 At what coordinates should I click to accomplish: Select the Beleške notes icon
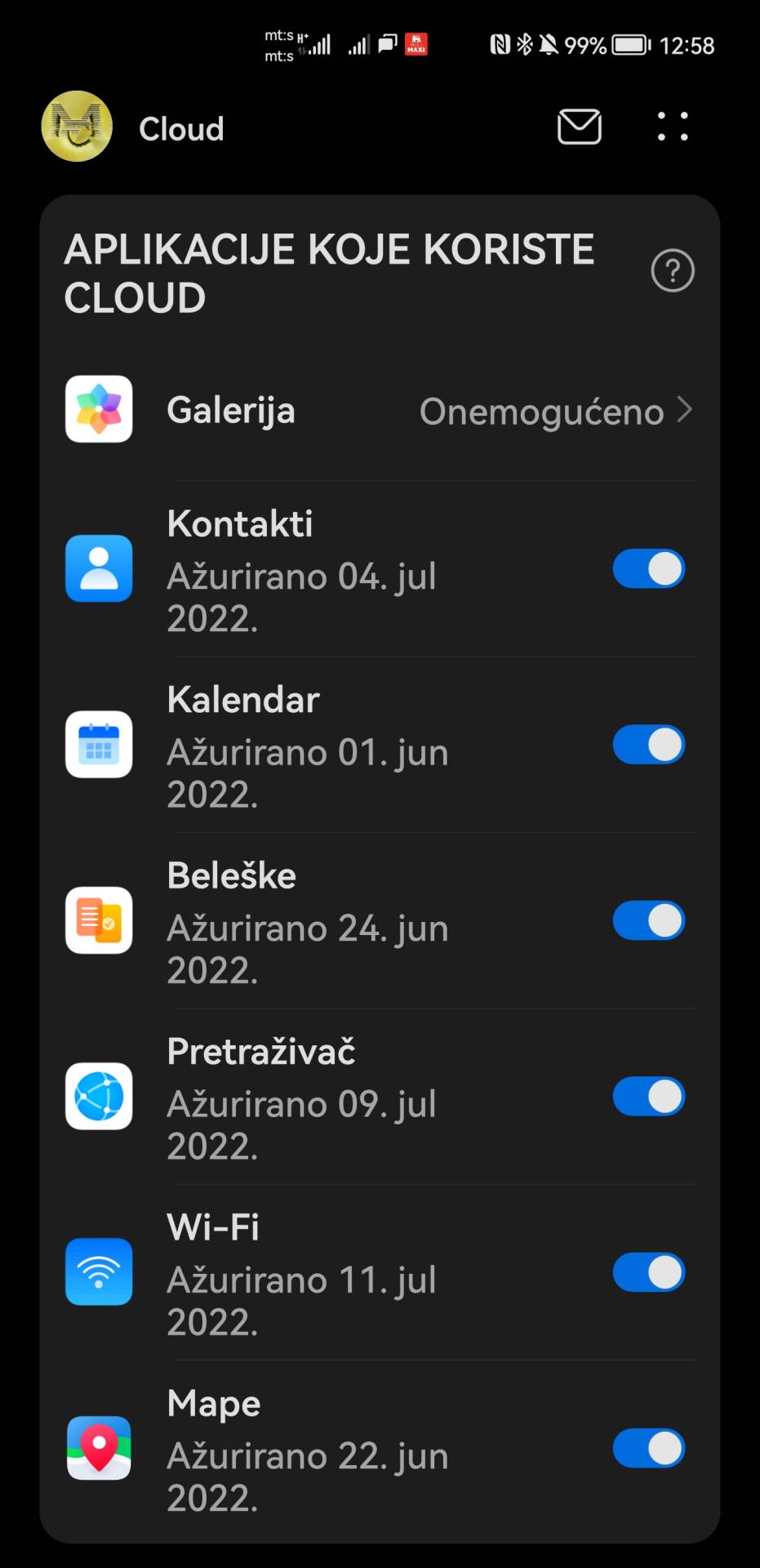click(98, 921)
